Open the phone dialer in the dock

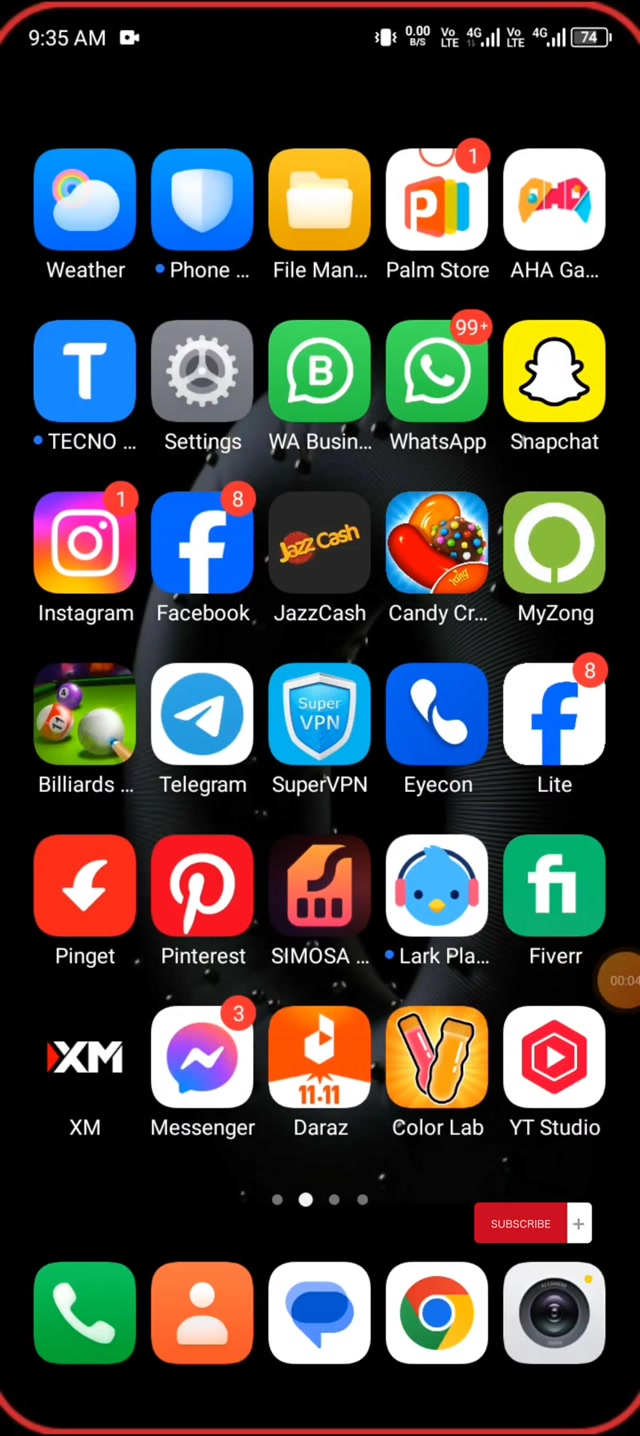coord(85,1312)
